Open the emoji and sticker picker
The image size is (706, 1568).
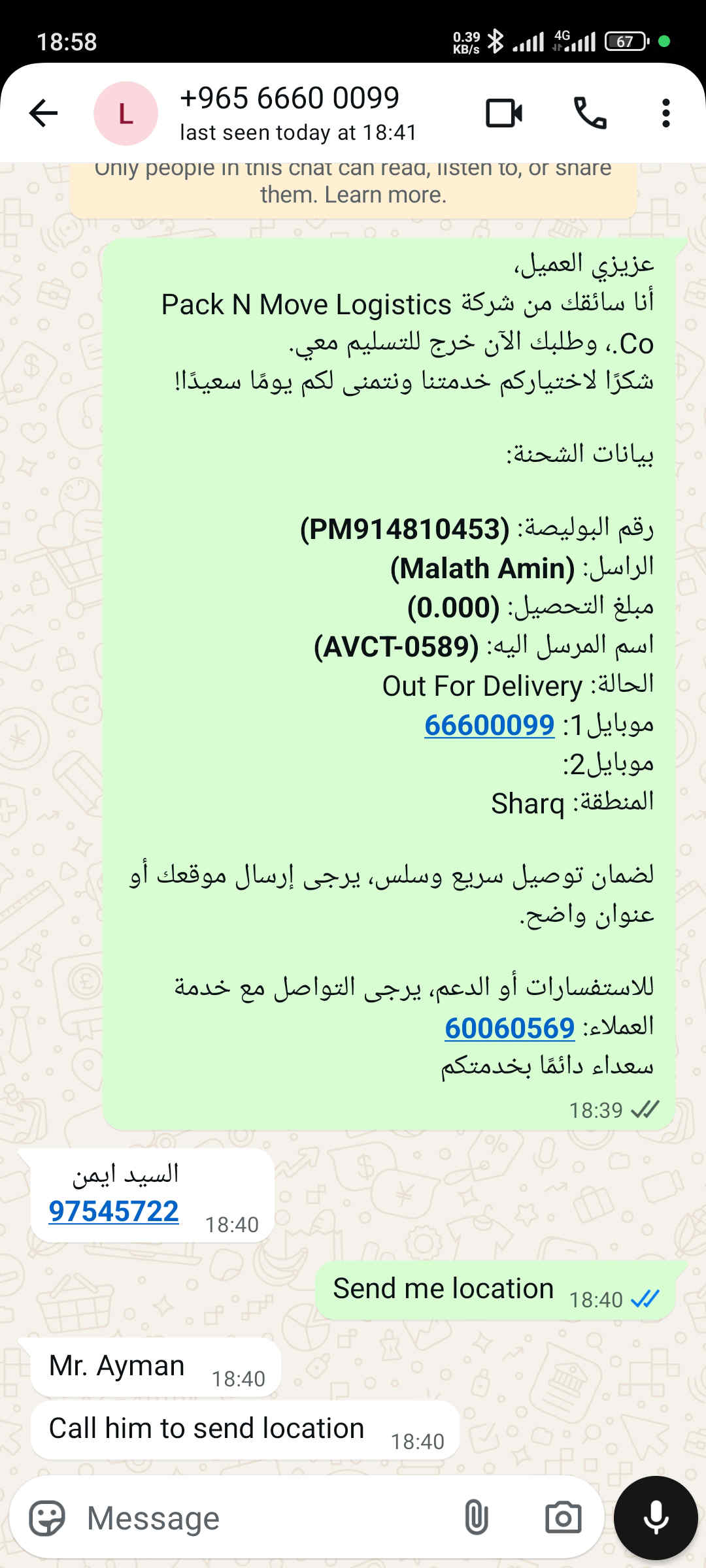47,1518
